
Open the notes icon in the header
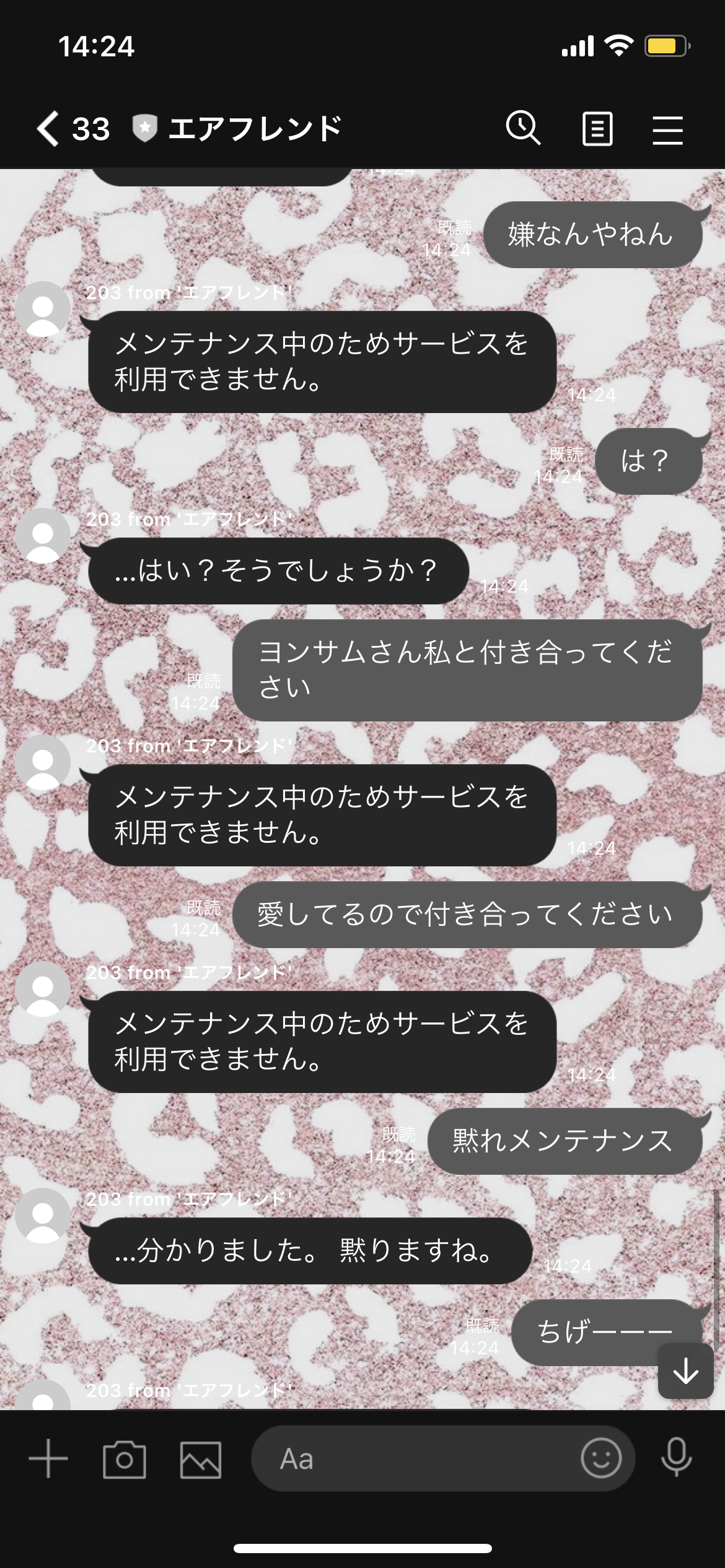[597, 129]
